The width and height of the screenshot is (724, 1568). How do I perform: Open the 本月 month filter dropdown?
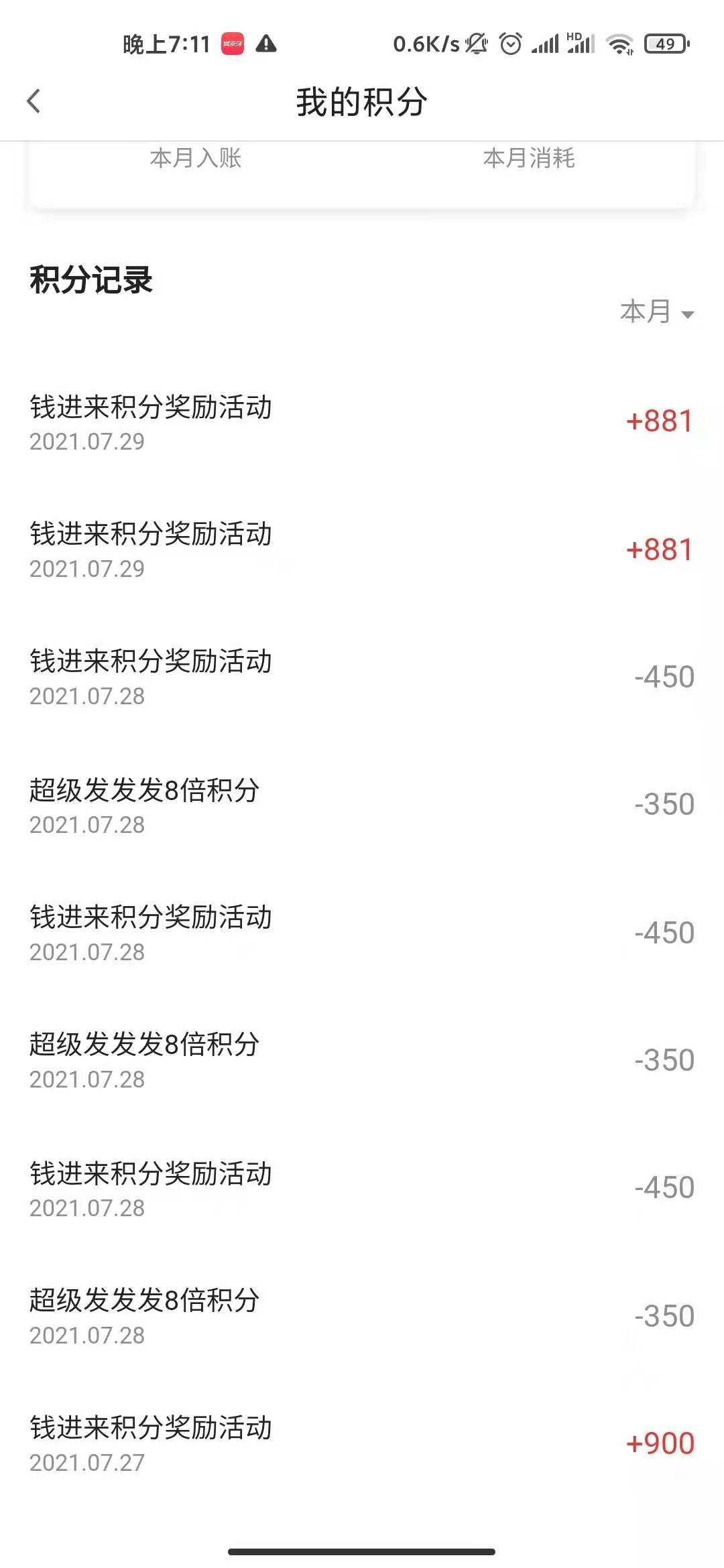click(x=656, y=312)
